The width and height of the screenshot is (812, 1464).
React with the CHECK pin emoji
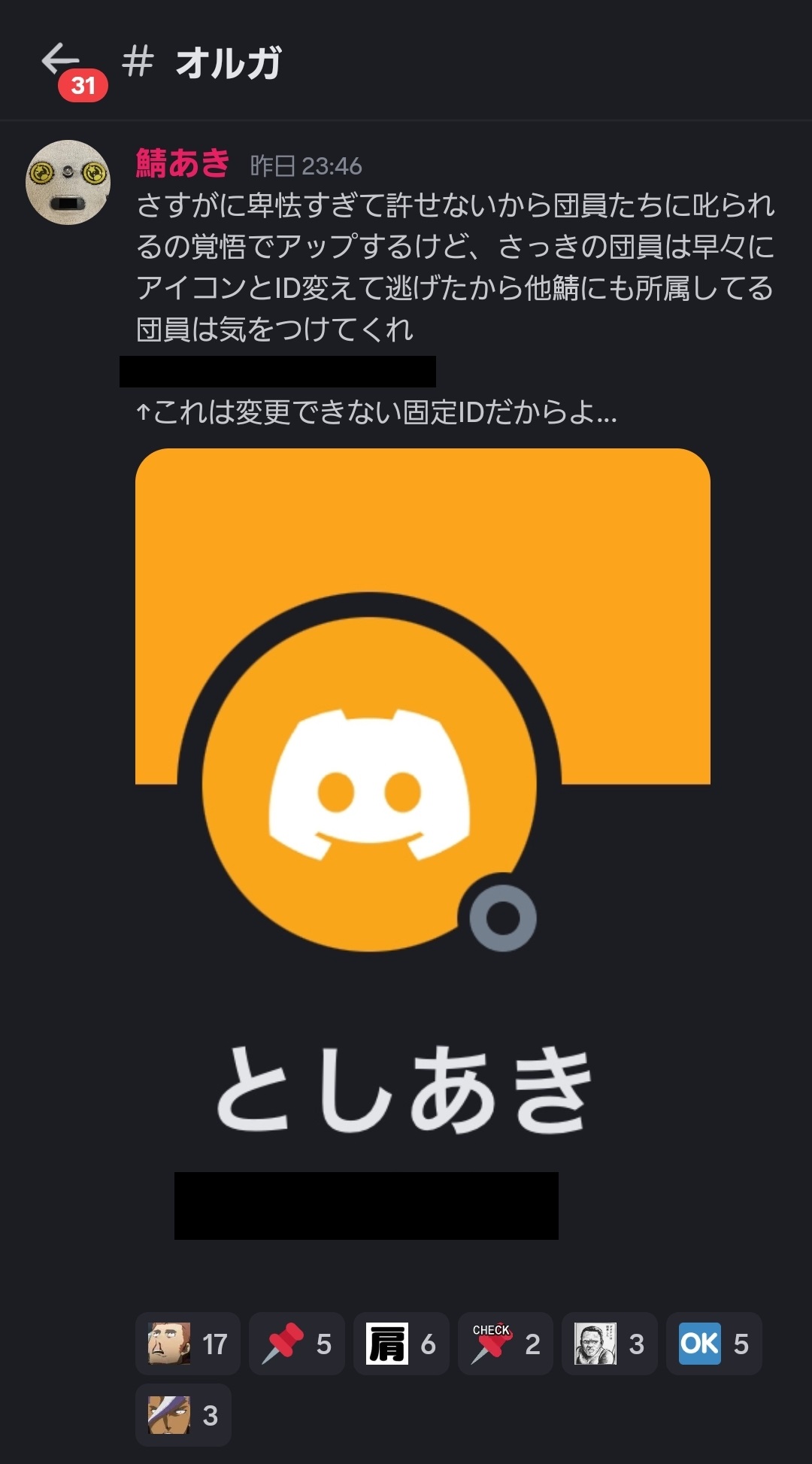(x=505, y=1344)
